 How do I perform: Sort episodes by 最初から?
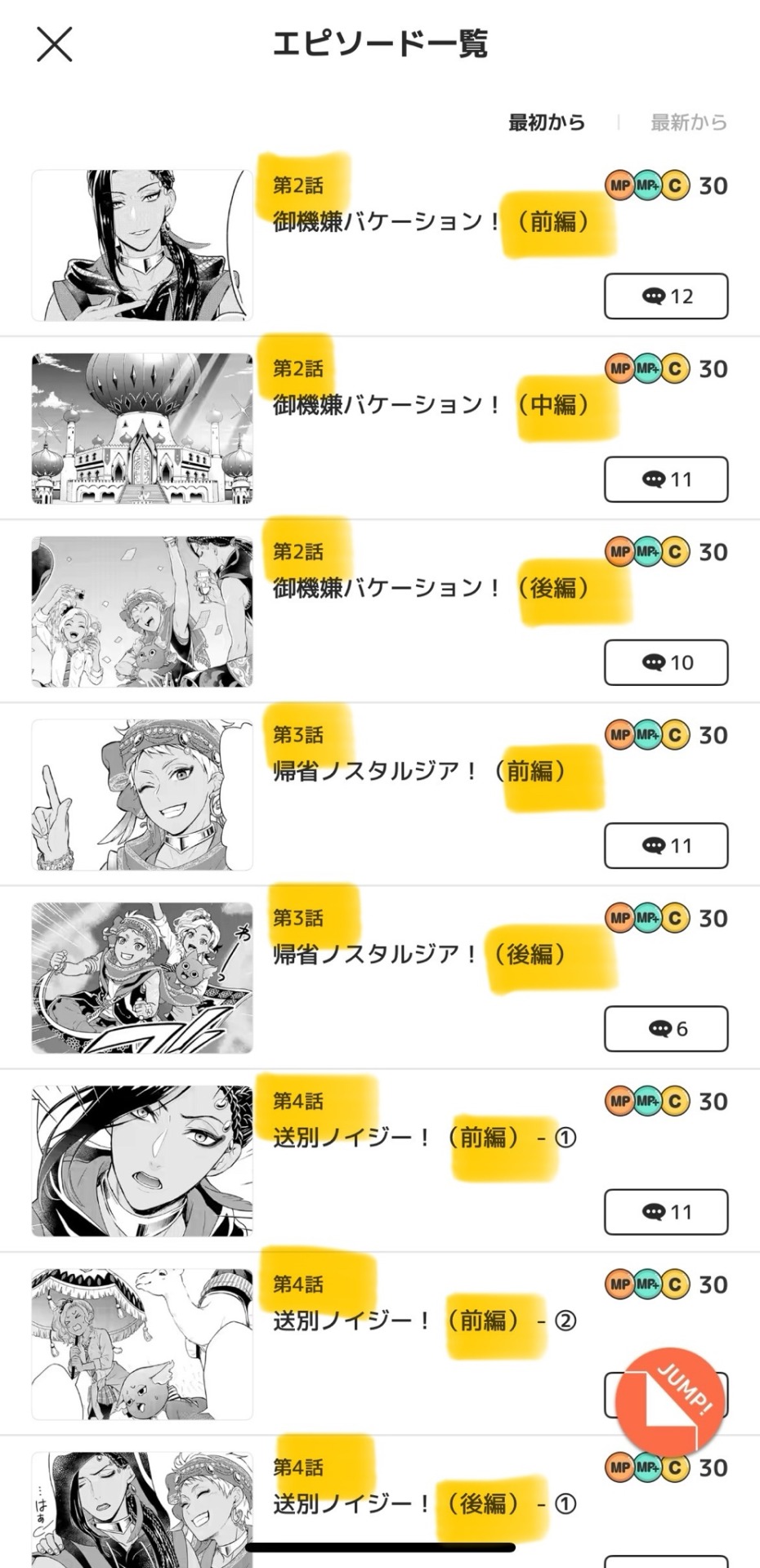click(547, 122)
